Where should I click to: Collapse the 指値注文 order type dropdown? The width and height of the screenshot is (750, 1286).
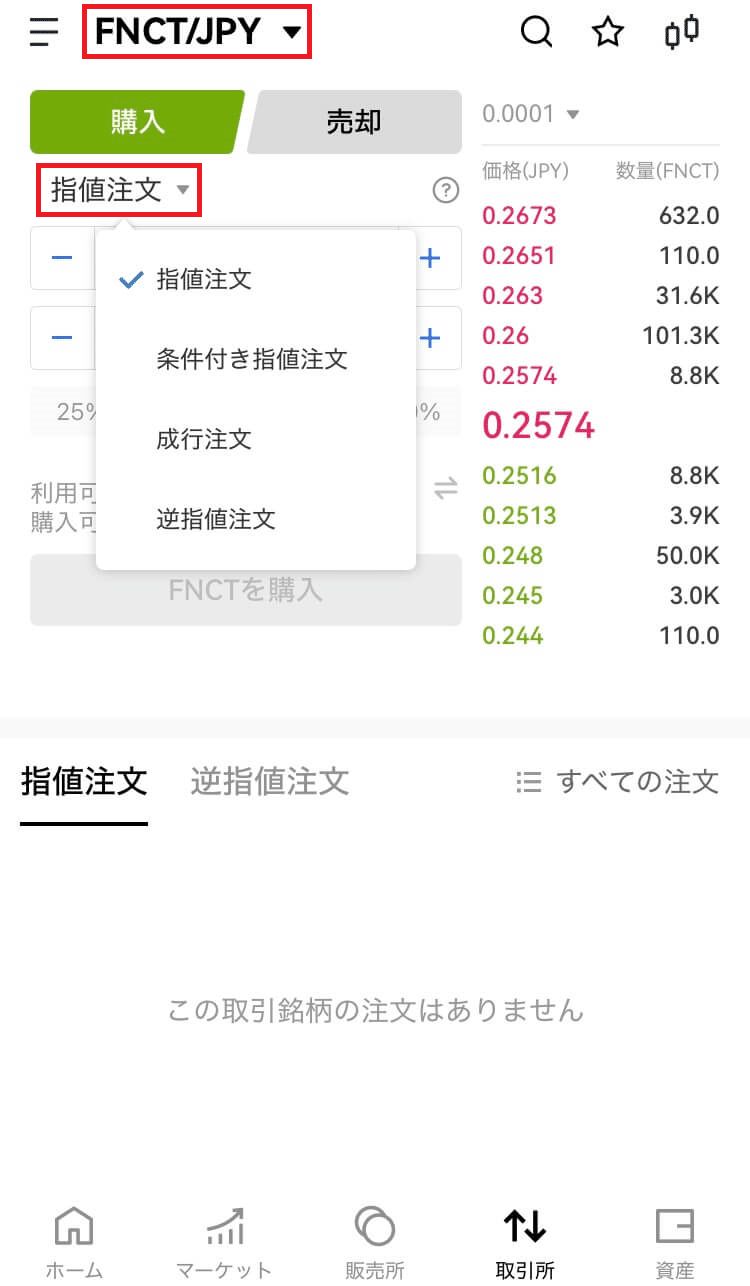120,190
